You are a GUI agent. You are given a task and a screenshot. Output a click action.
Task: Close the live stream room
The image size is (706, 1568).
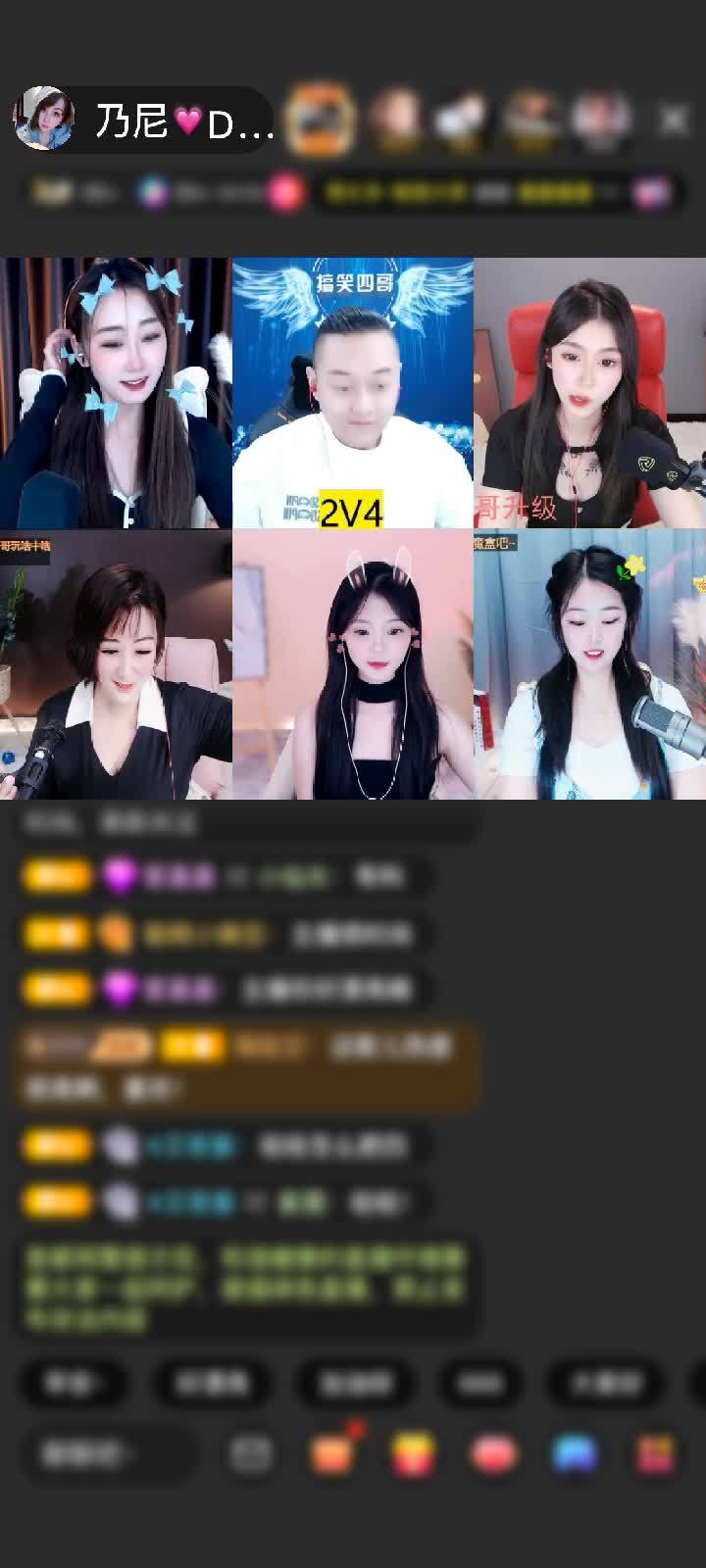[x=674, y=120]
